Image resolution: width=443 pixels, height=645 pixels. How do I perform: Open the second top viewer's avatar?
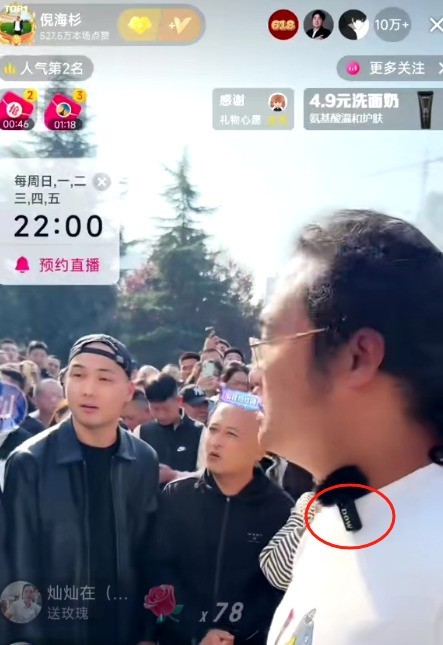318,25
